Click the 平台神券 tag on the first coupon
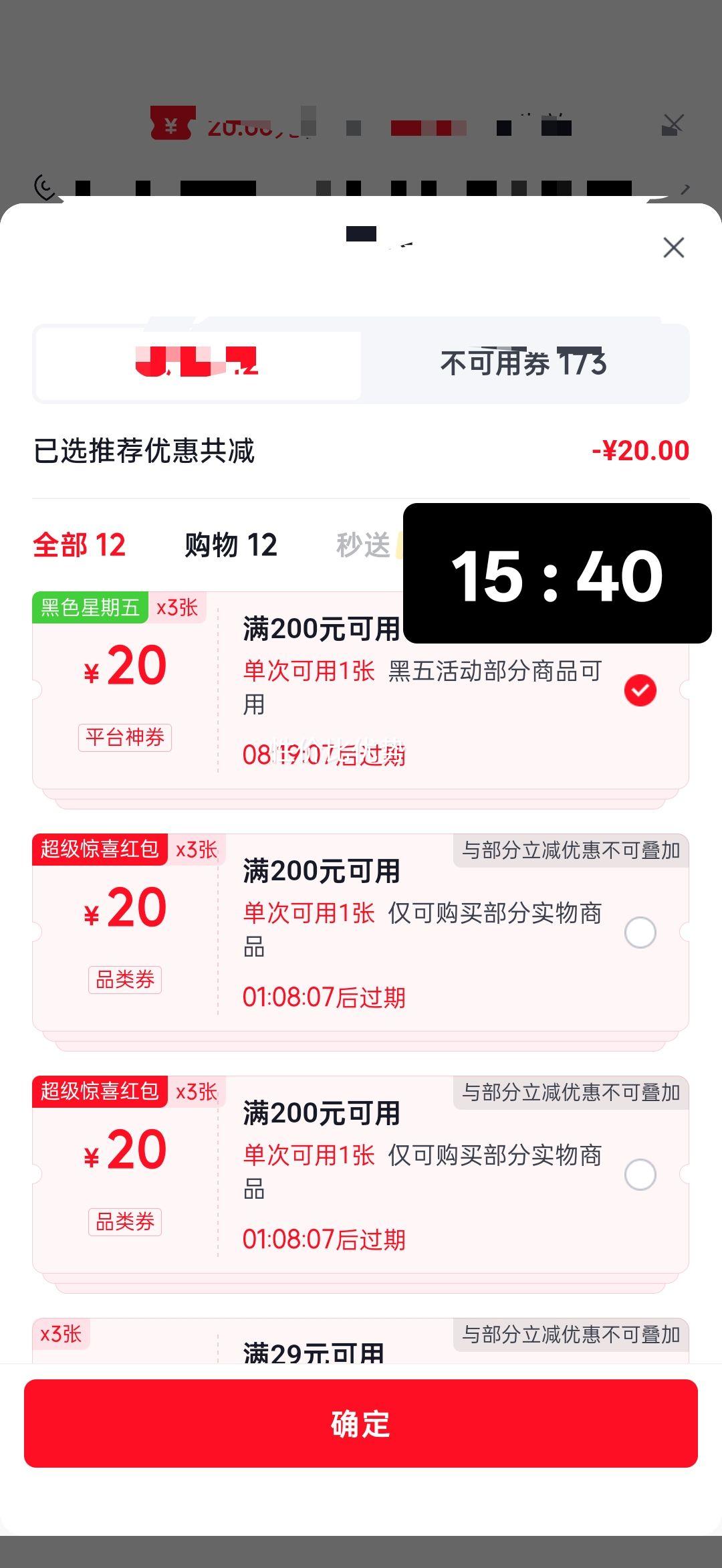 point(124,738)
